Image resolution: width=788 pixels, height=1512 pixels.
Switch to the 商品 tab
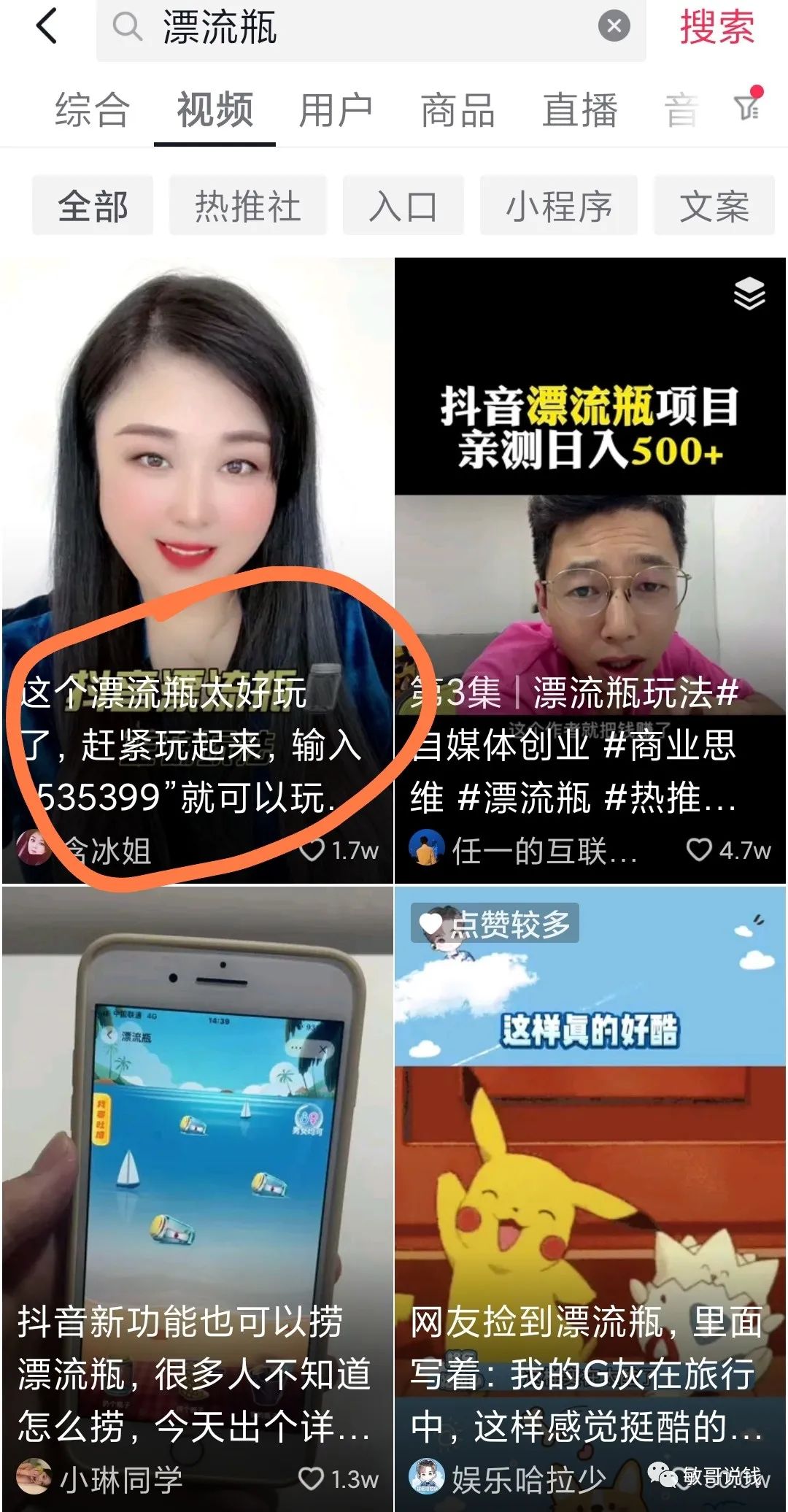pyautogui.click(x=456, y=109)
